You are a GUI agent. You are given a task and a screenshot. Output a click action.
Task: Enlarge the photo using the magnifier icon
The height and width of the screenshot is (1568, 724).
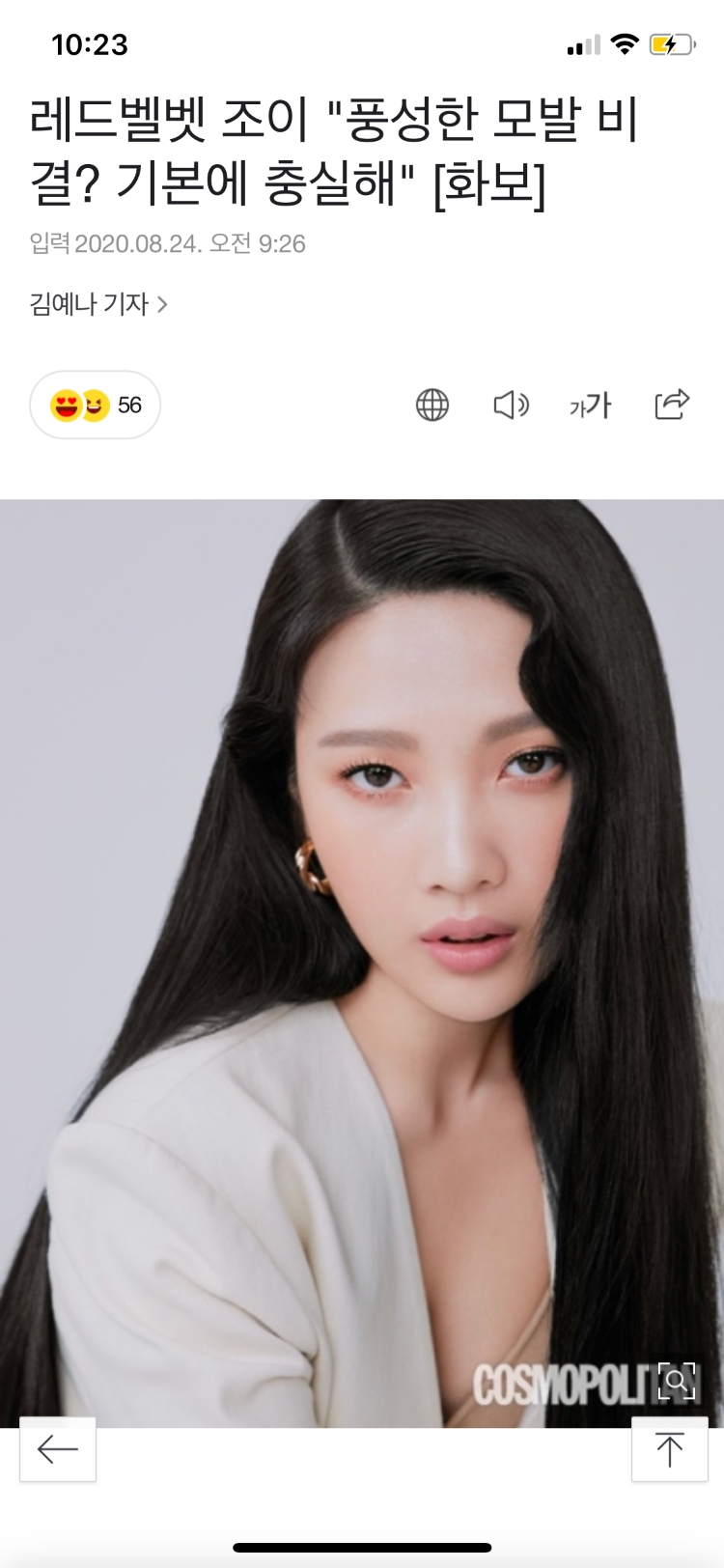[677, 1382]
